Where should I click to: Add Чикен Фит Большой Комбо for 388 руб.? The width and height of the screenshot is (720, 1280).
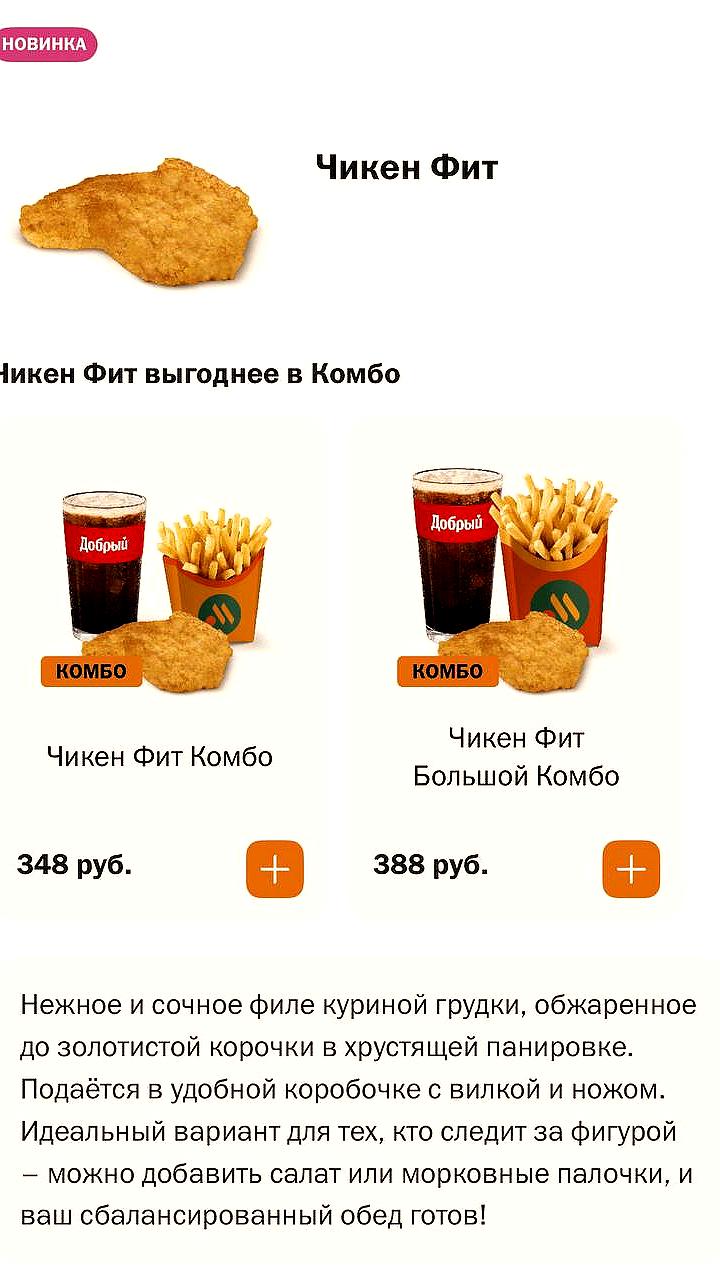(x=631, y=869)
